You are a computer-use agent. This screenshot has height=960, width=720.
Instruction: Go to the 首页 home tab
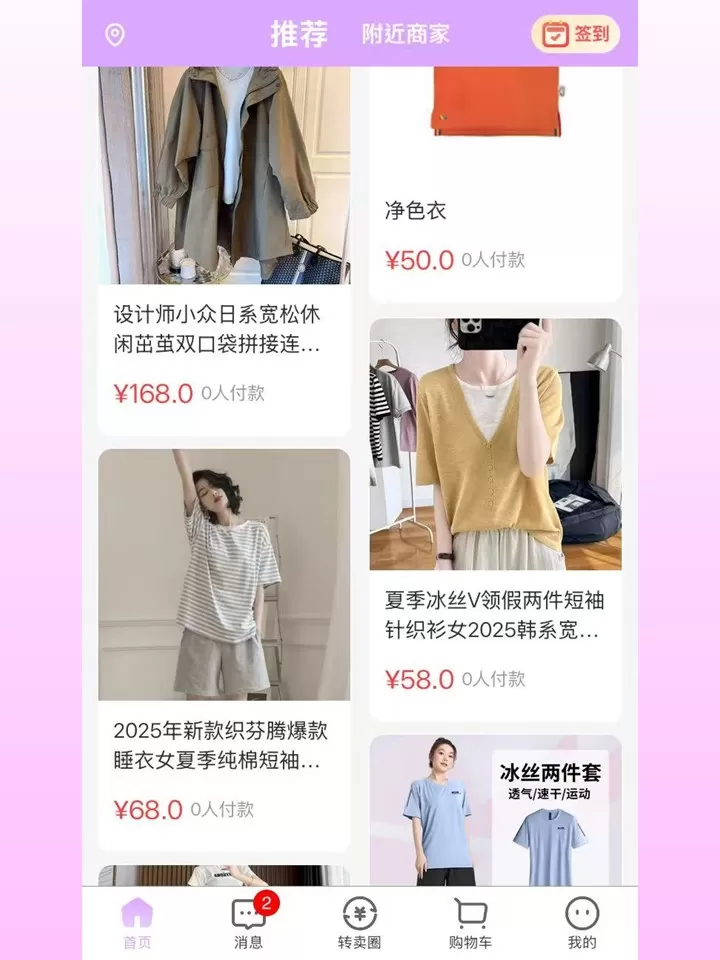click(137, 924)
